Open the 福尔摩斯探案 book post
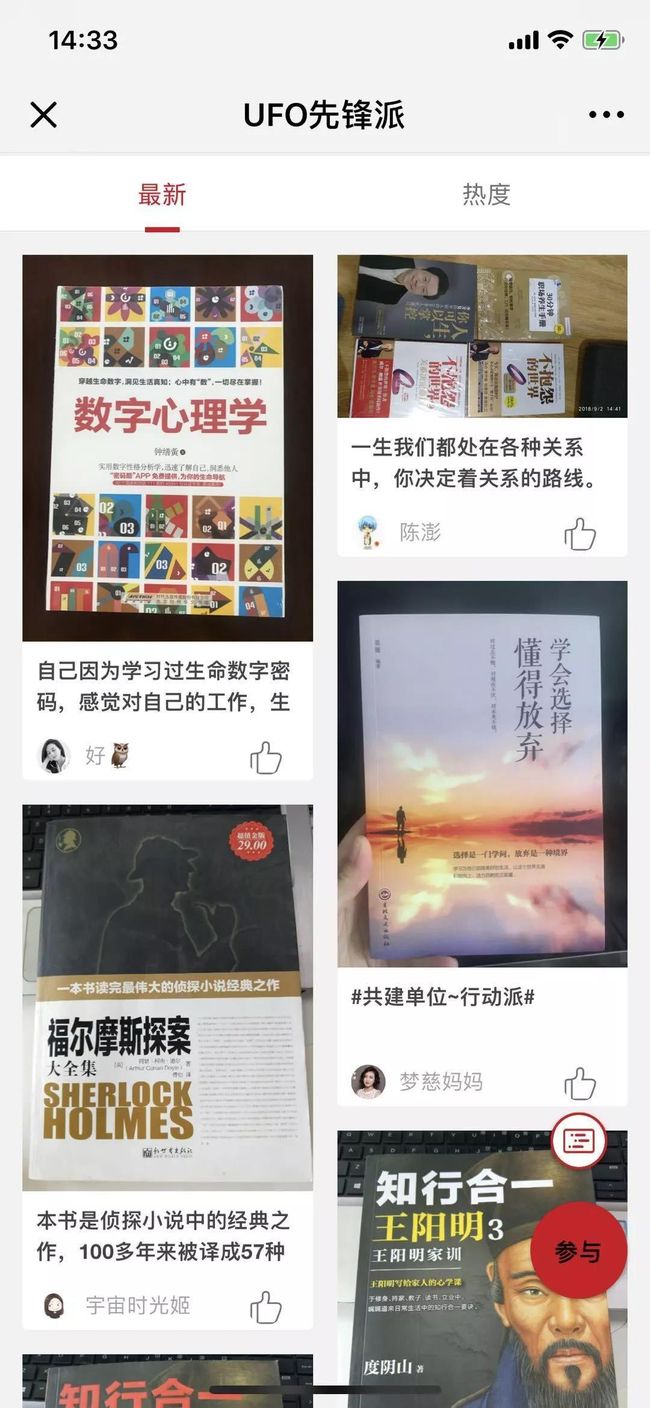 [x=168, y=998]
